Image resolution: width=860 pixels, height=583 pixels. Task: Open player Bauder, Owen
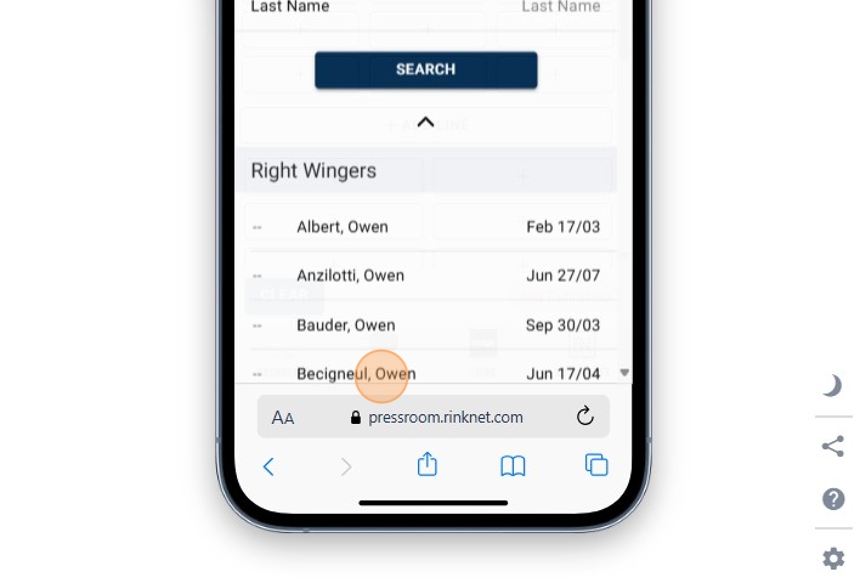[x=345, y=325]
